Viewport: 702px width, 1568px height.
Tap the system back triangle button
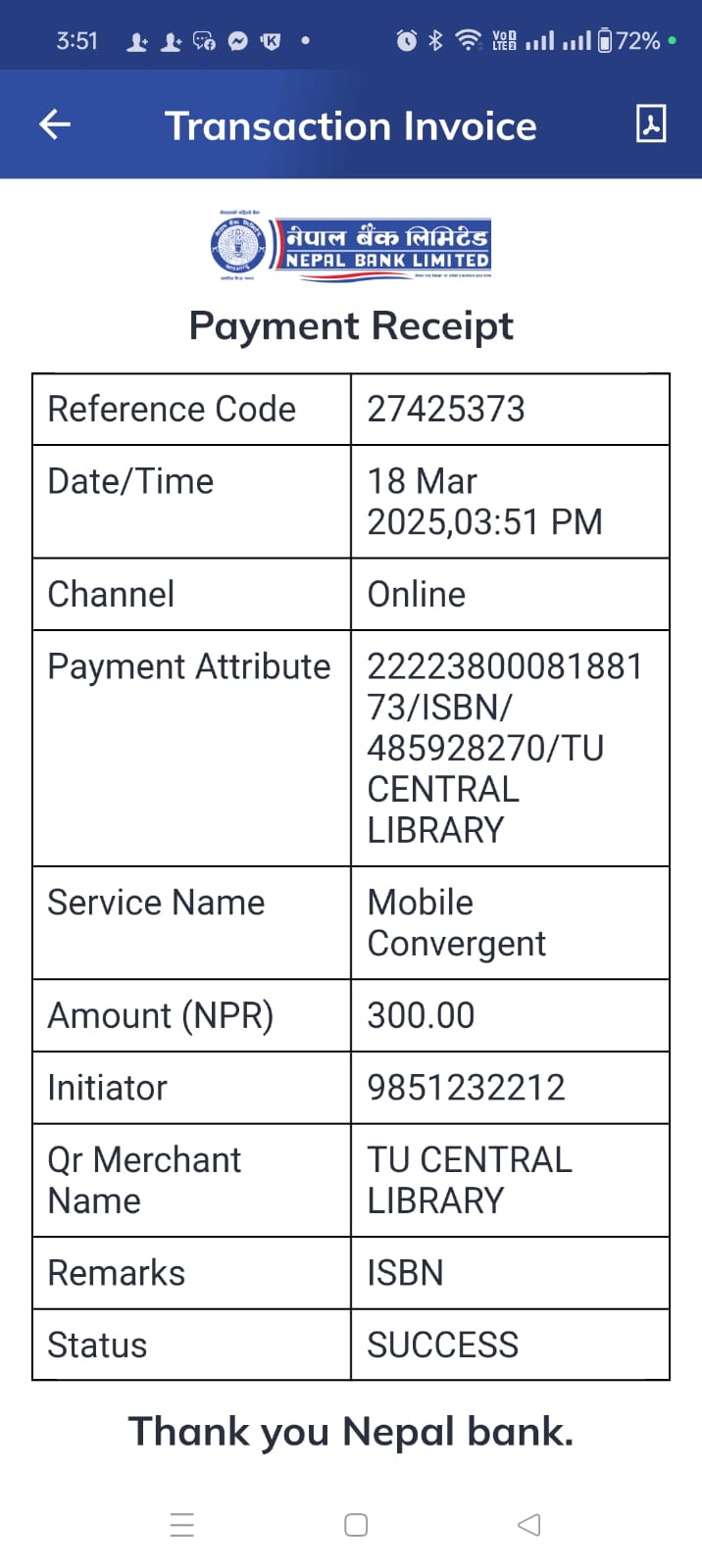point(528,1524)
